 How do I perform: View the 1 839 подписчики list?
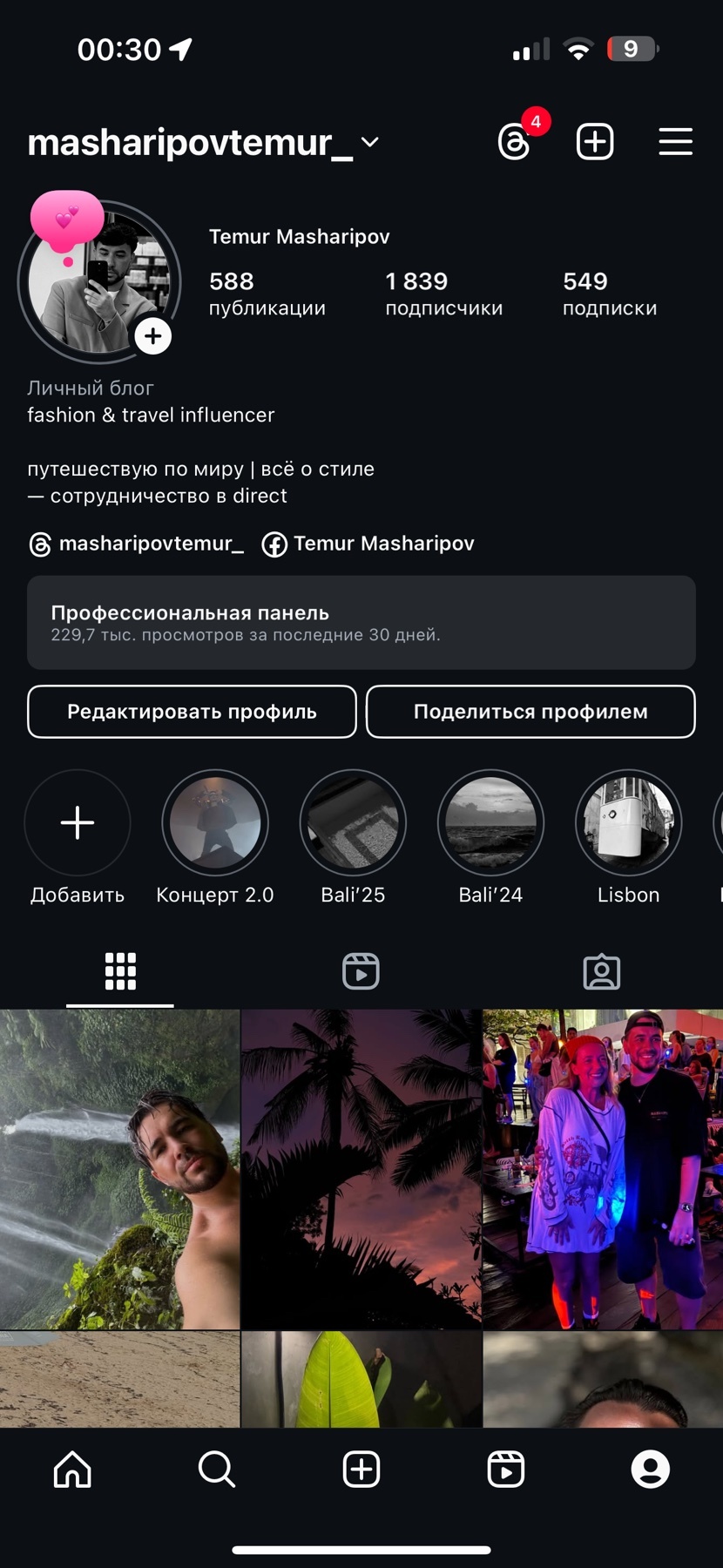click(x=443, y=294)
